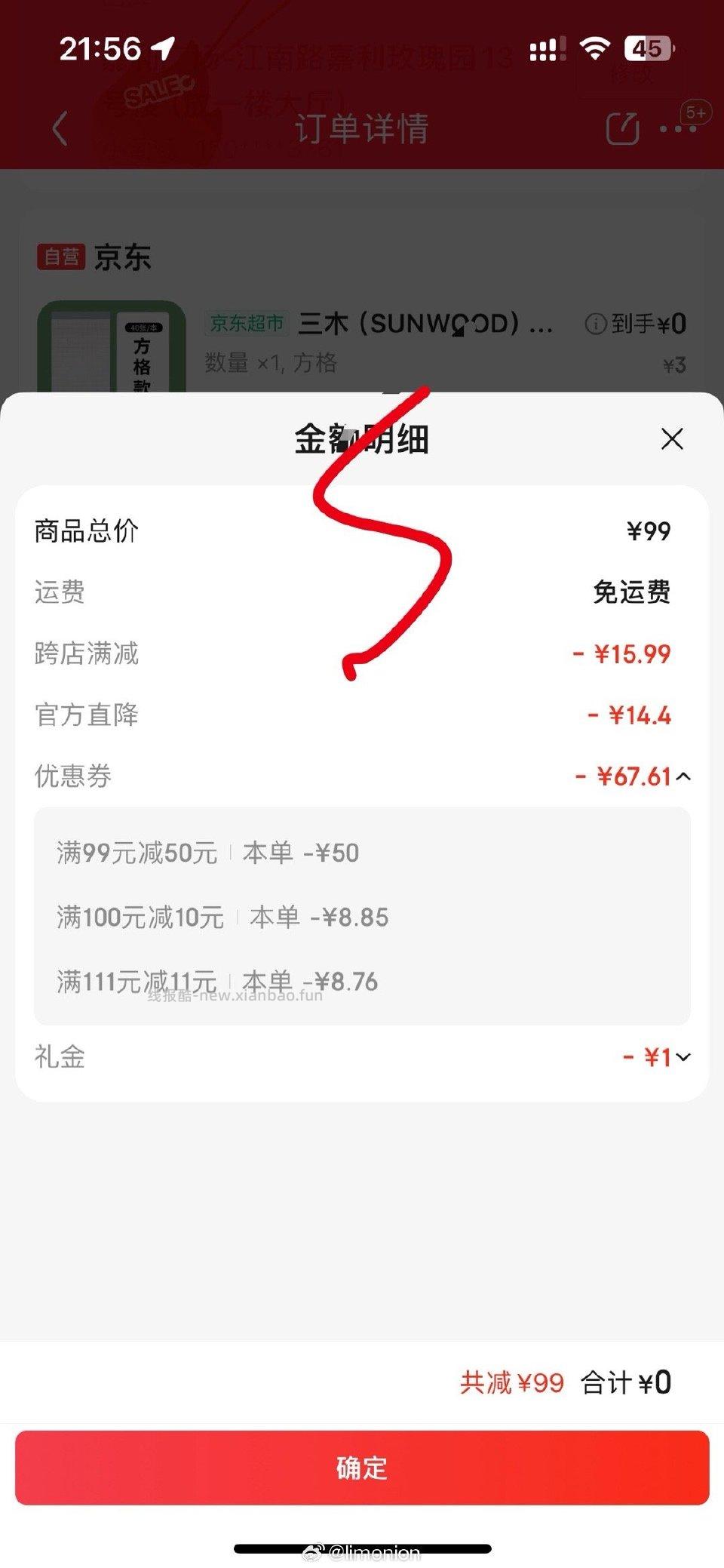Tap the Wi-Fi icon in the status bar
Image resolution: width=724 pixels, height=1568 pixels.
(x=595, y=48)
